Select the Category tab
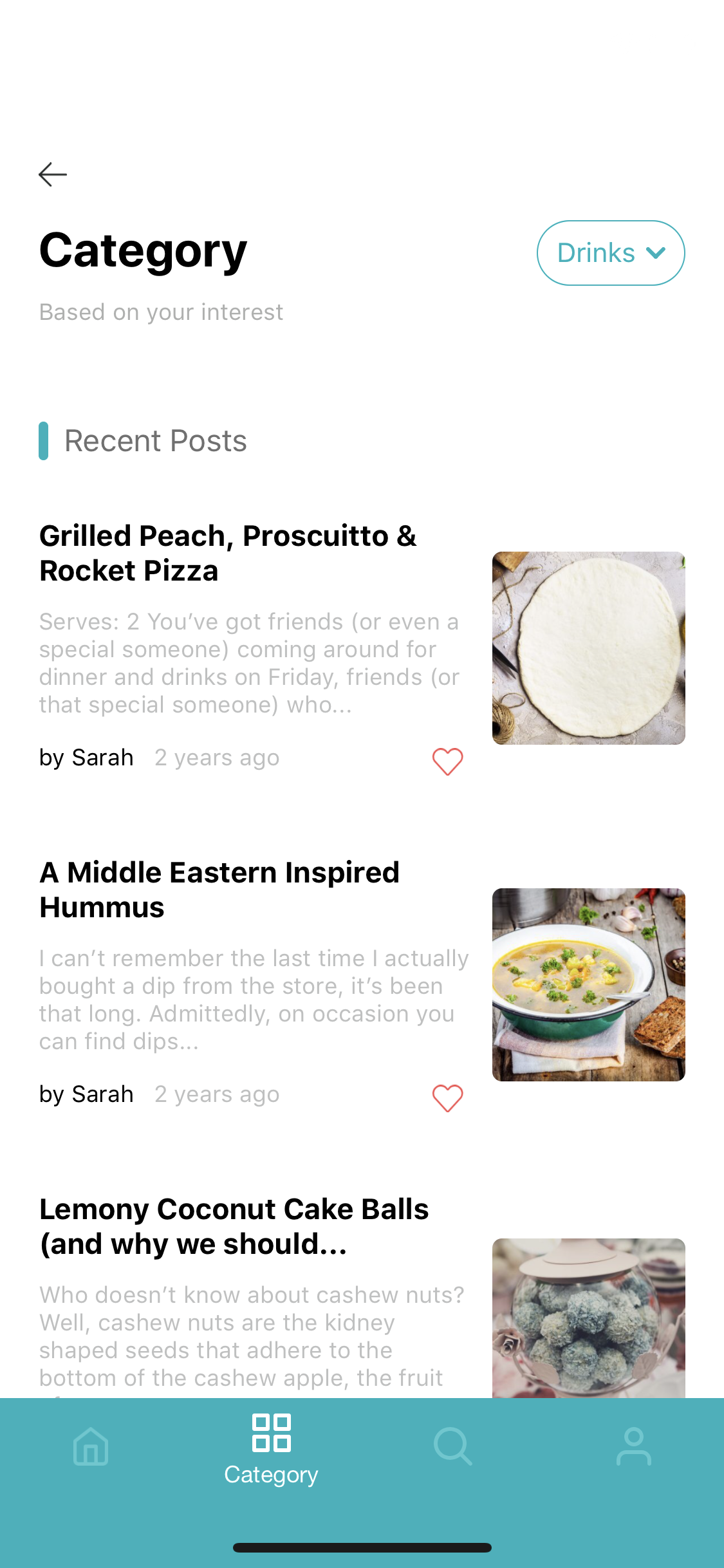The image size is (724, 1568). coord(271,1448)
